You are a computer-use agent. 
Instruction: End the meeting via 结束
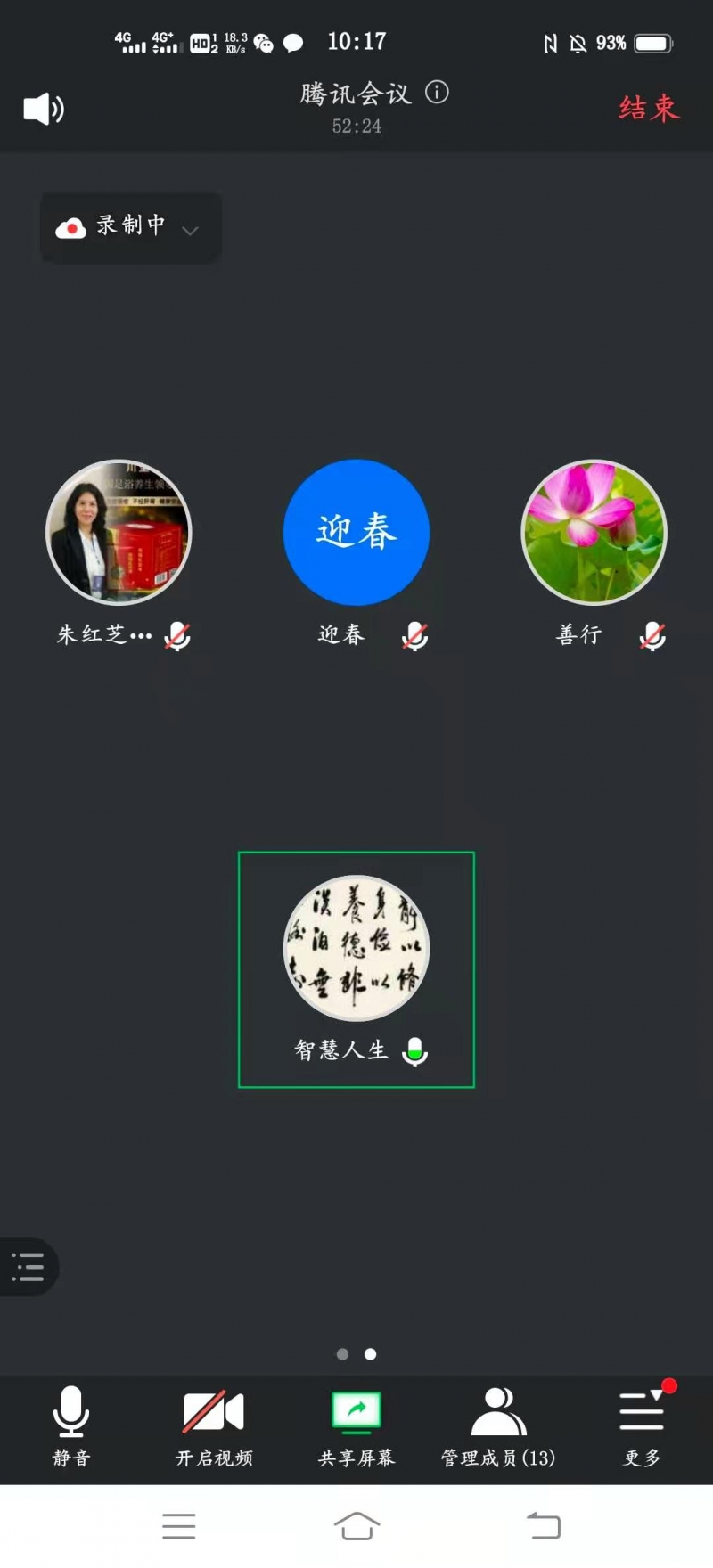pyautogui.click(x=648, y=107)
